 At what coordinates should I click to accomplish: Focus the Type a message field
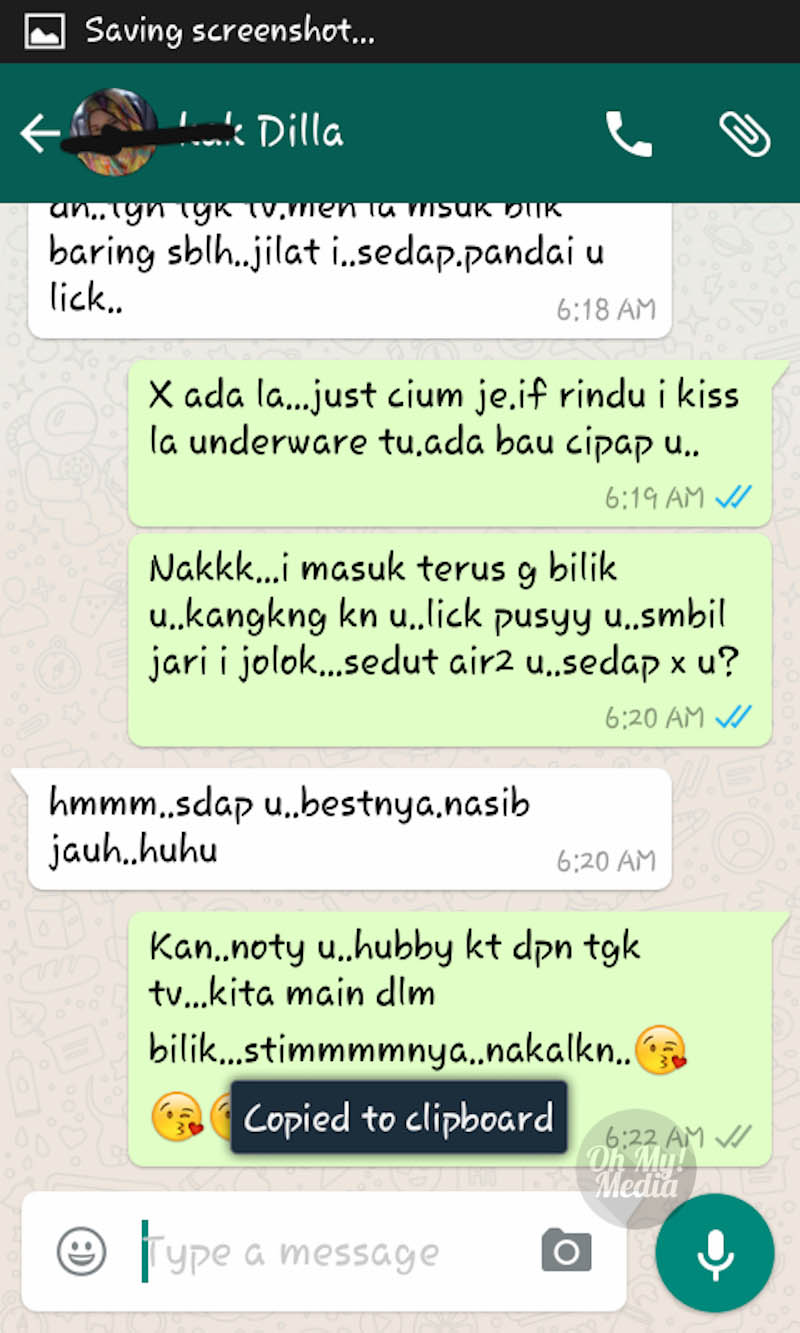[x=330, y=1252]
